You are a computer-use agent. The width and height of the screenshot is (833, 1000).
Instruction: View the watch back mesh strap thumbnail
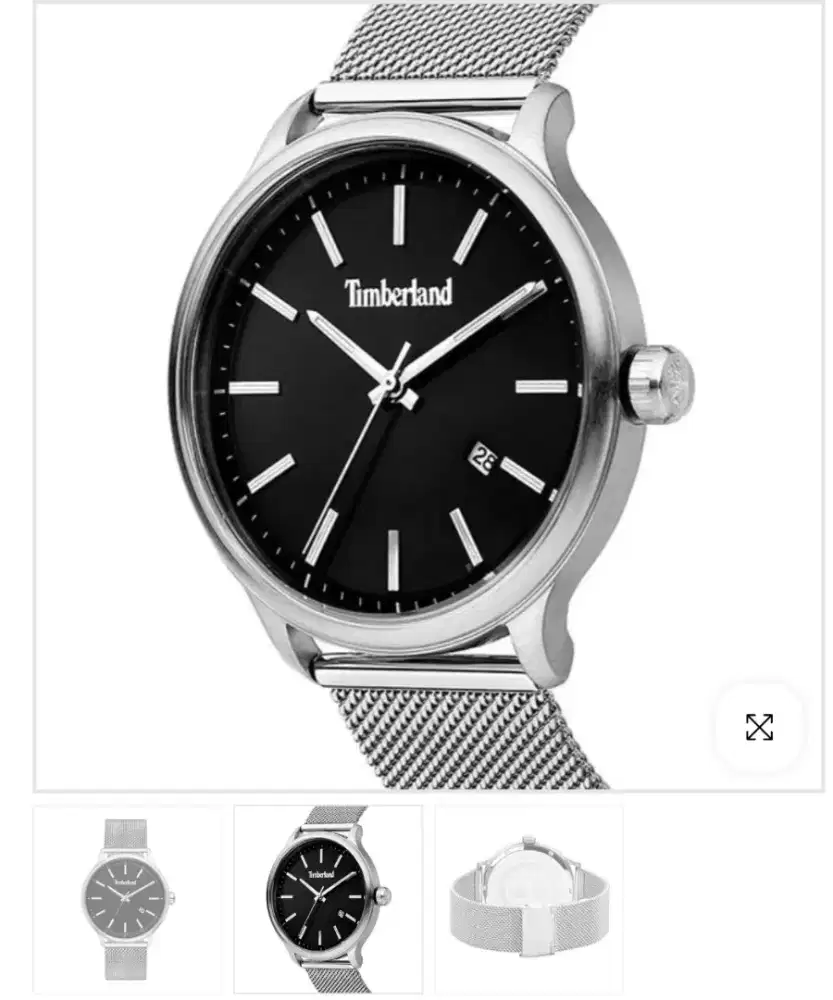coord(528,898)
